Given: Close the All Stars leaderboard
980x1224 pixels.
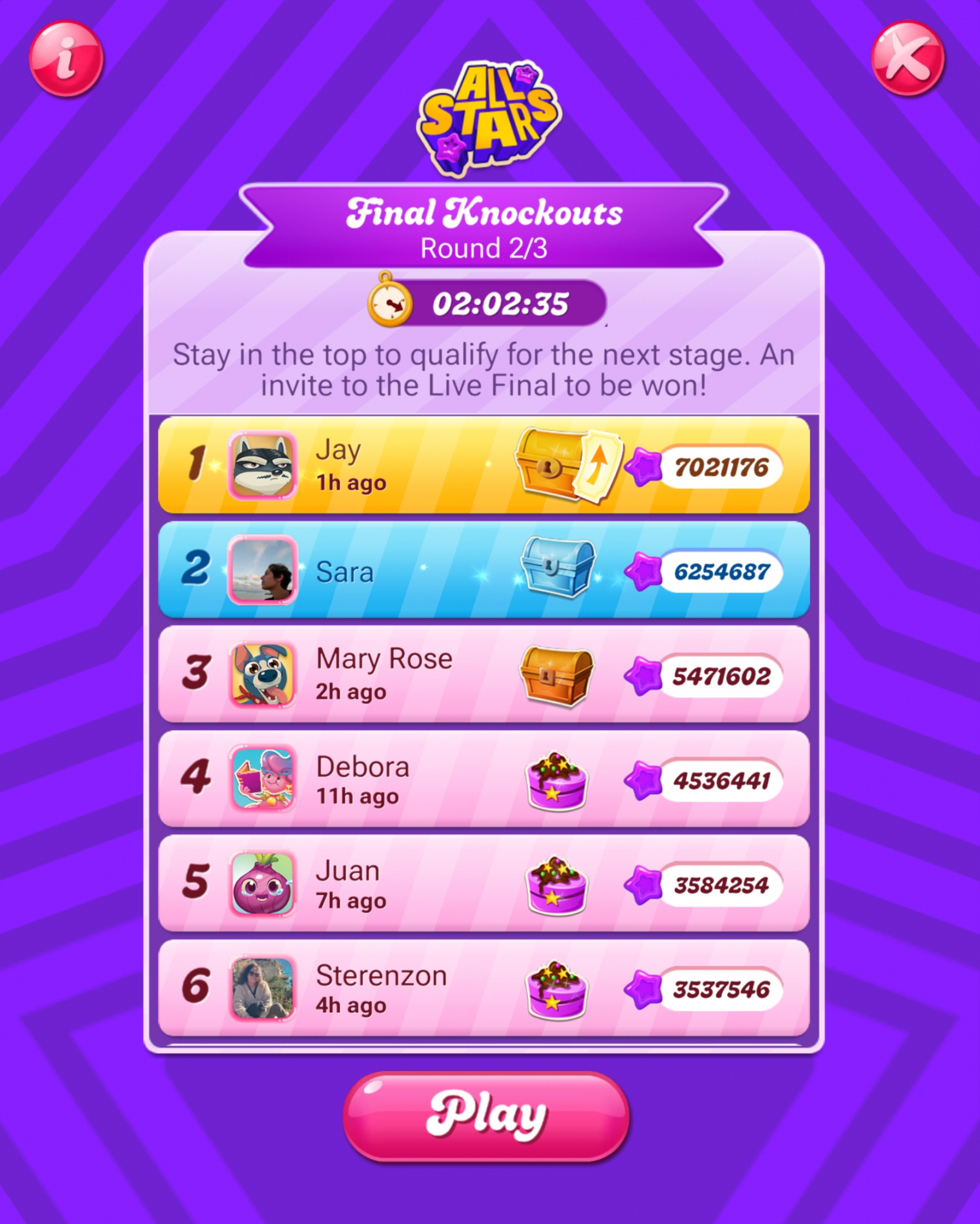Looking at the screenshot, I should 908,59.
